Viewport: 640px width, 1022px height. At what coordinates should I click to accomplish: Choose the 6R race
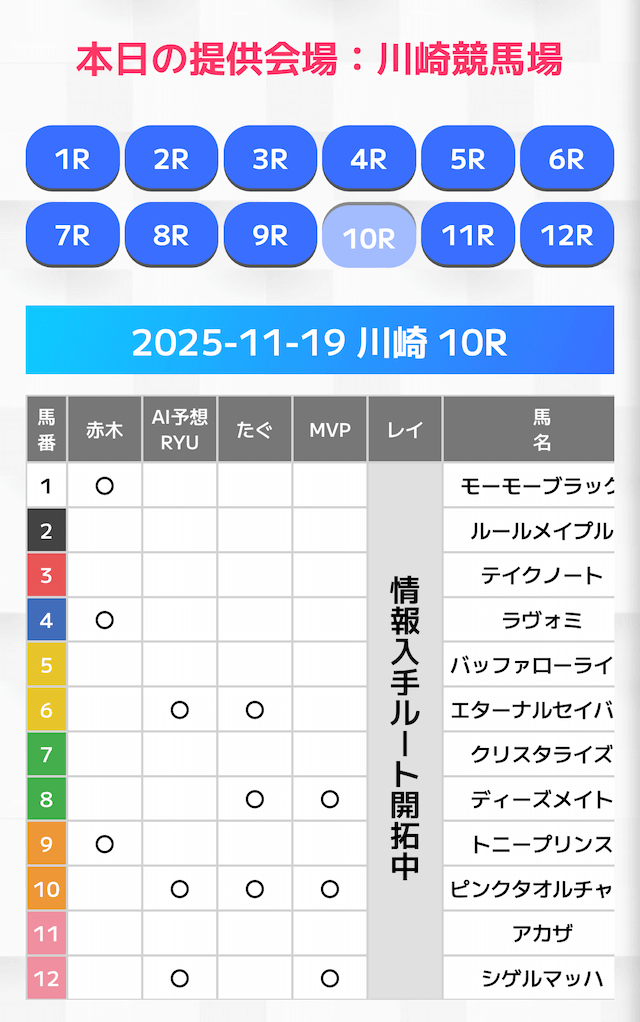click(567, 158)
